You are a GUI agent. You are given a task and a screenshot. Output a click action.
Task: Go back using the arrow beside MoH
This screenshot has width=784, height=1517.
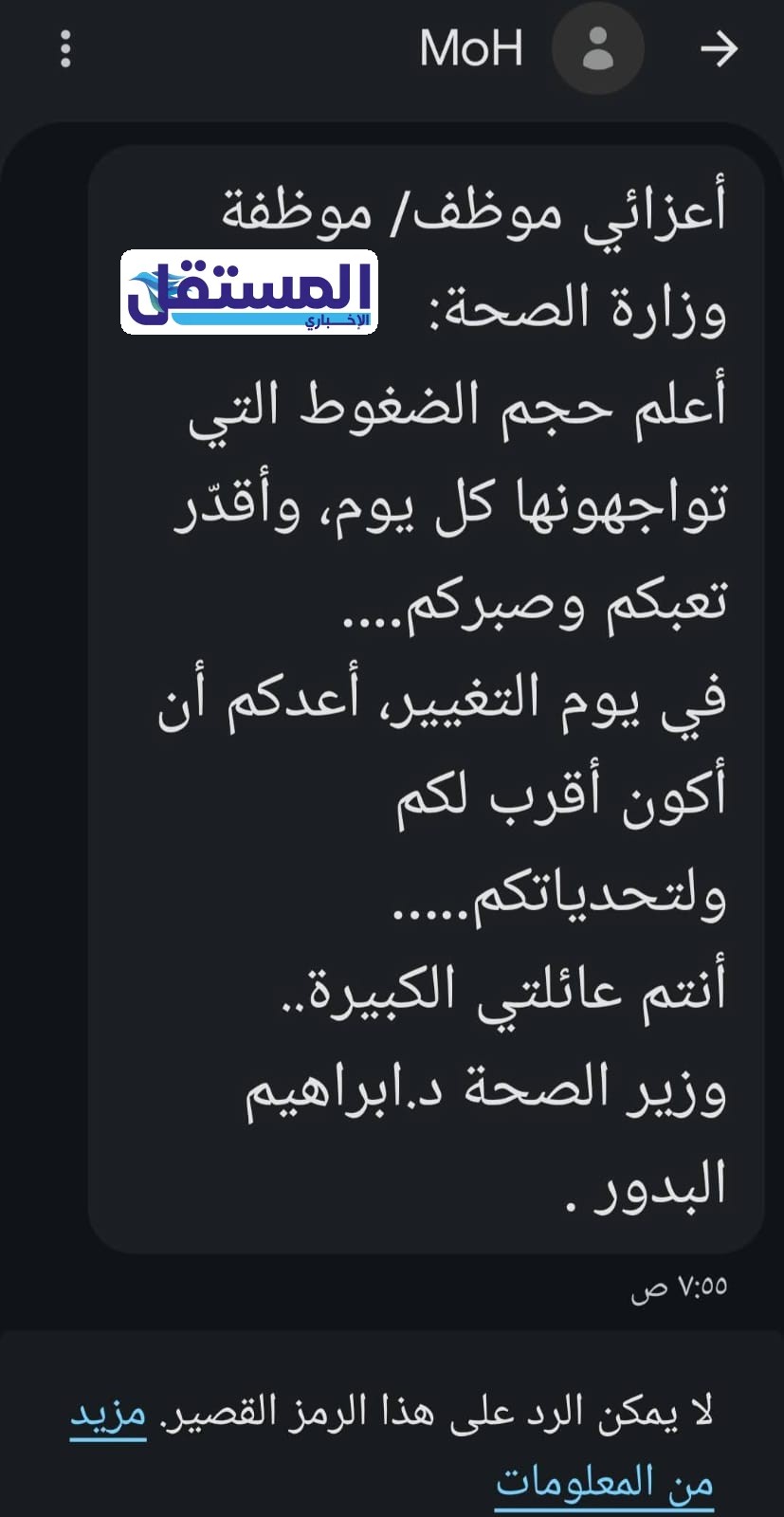(x=719, y=49)
